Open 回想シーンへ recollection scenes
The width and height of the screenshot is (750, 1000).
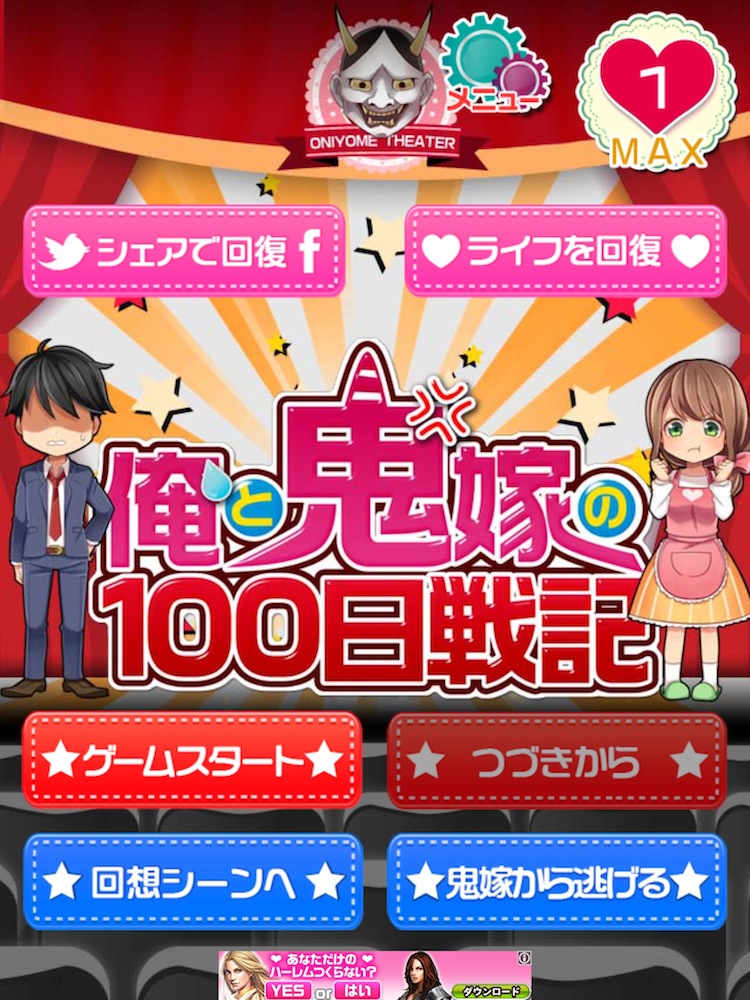(192, 883)
